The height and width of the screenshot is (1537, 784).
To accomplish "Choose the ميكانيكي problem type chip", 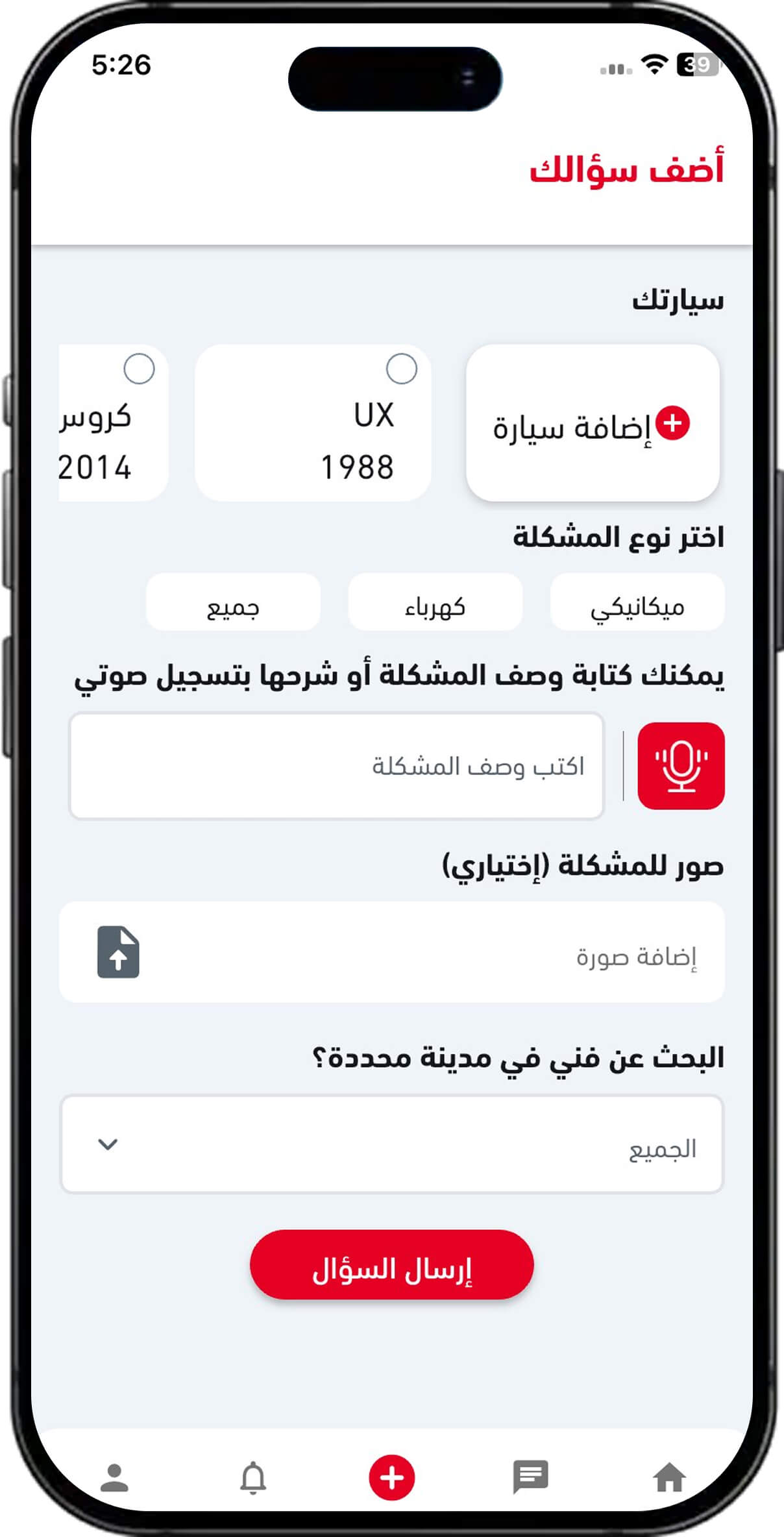I will click(637, 602).
